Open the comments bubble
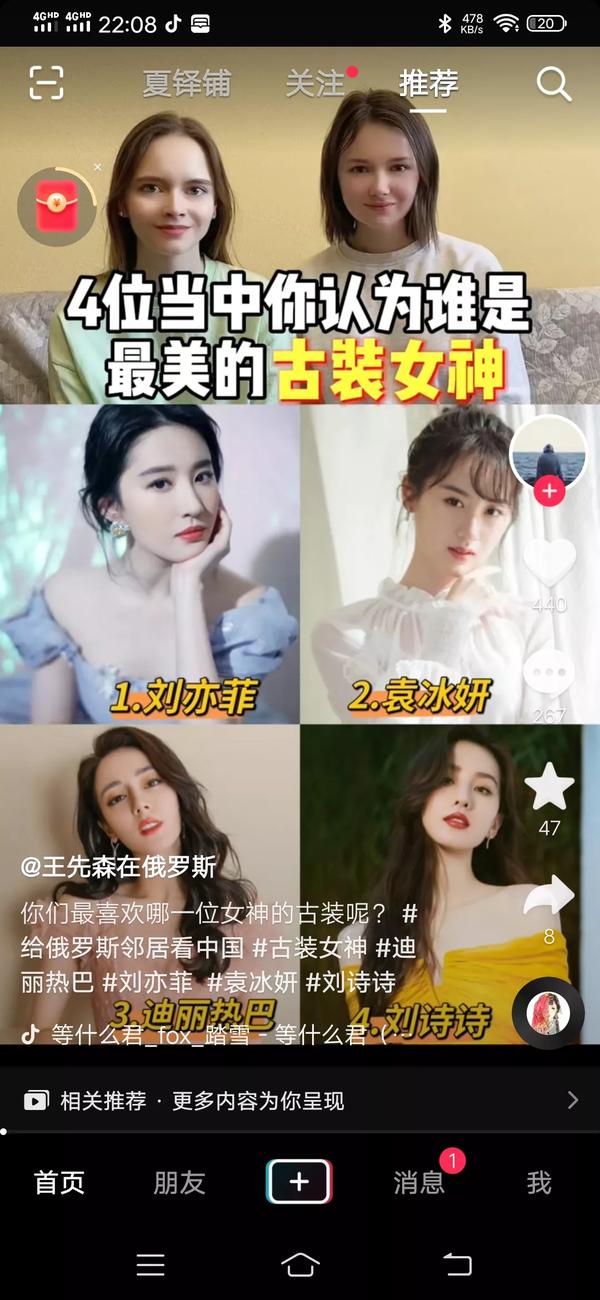The image size is (600, 1300). click(x=549, y=675)
